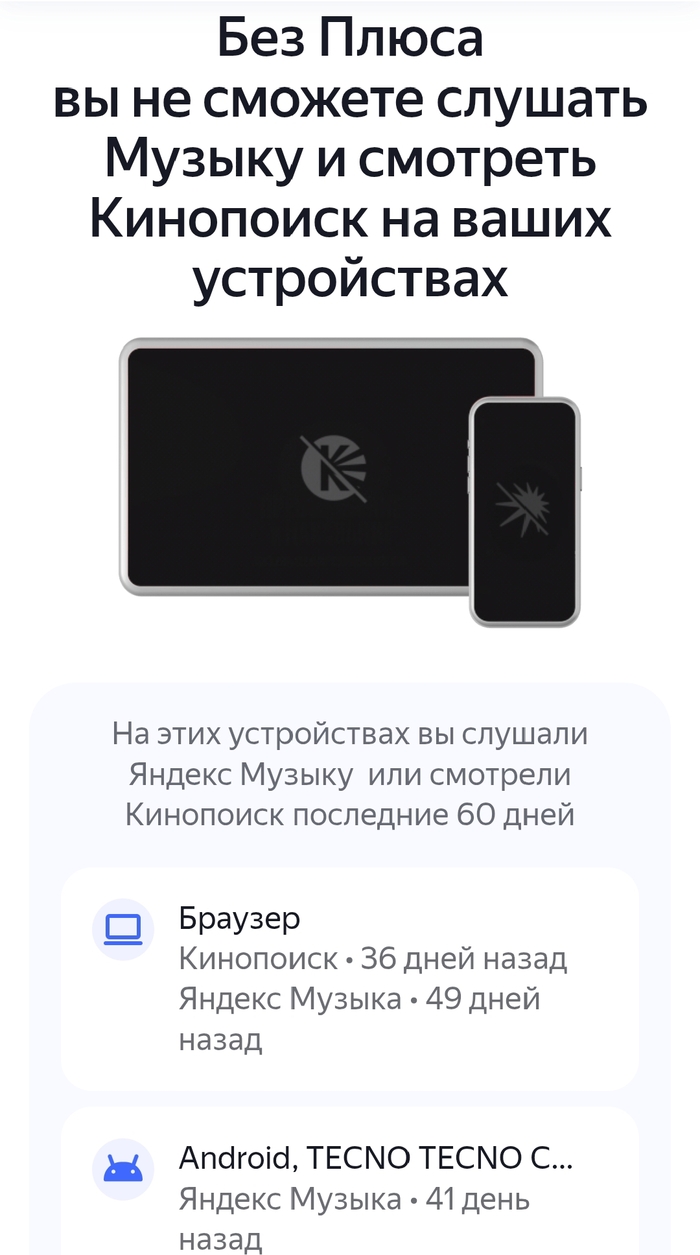The image size is (700, 1255).
Task: Open the Браузер device card
Action: [350, 978]
